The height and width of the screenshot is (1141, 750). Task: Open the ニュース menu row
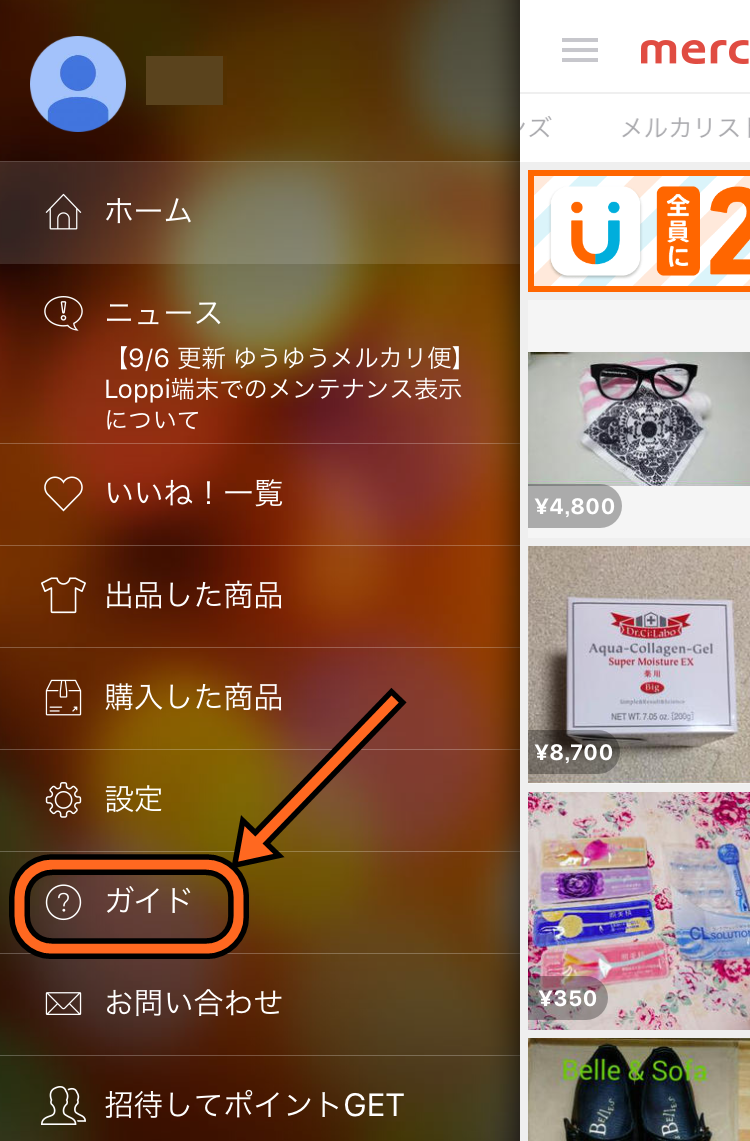pyautogui.click(x=163, y=314)
